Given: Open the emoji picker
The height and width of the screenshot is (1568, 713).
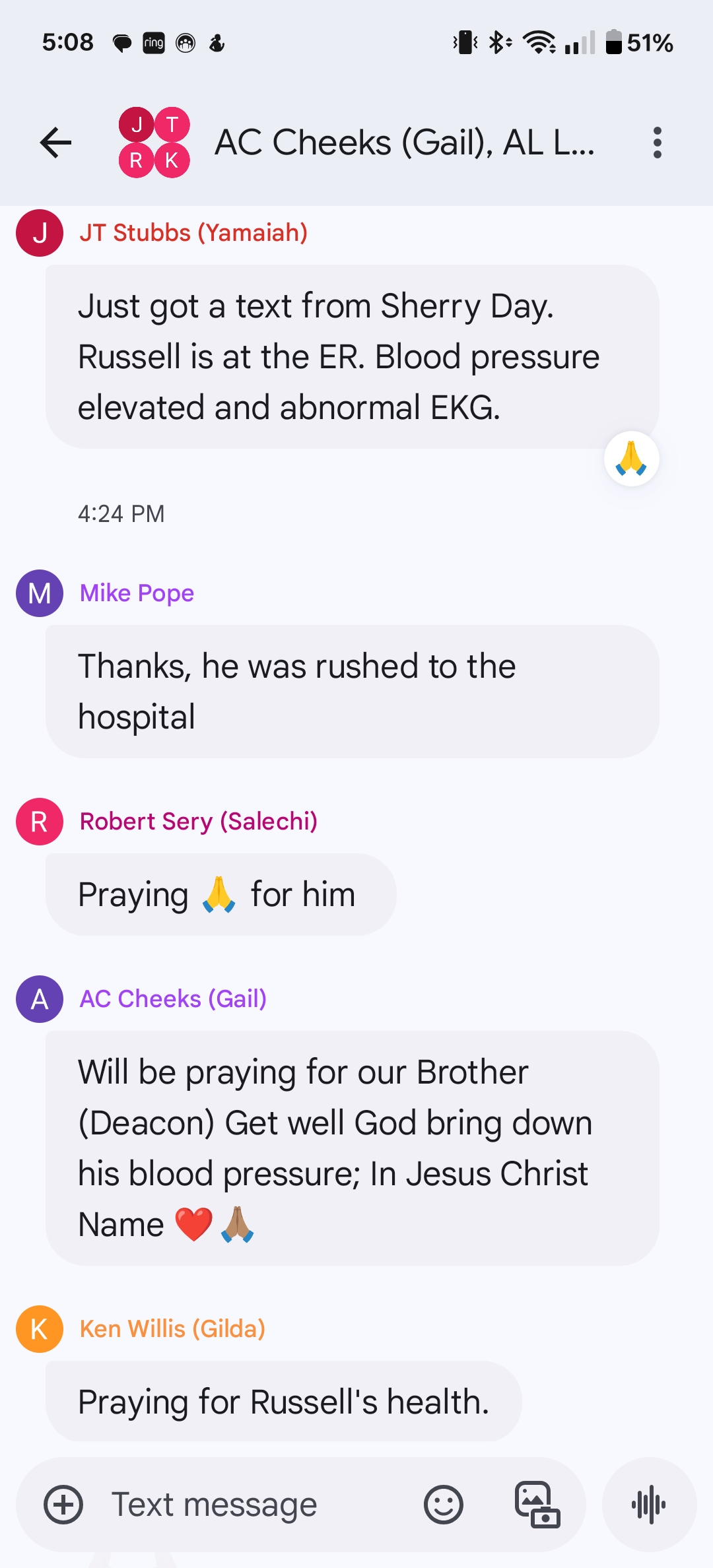Looking at the screenshot, I should coord(444,1505).
